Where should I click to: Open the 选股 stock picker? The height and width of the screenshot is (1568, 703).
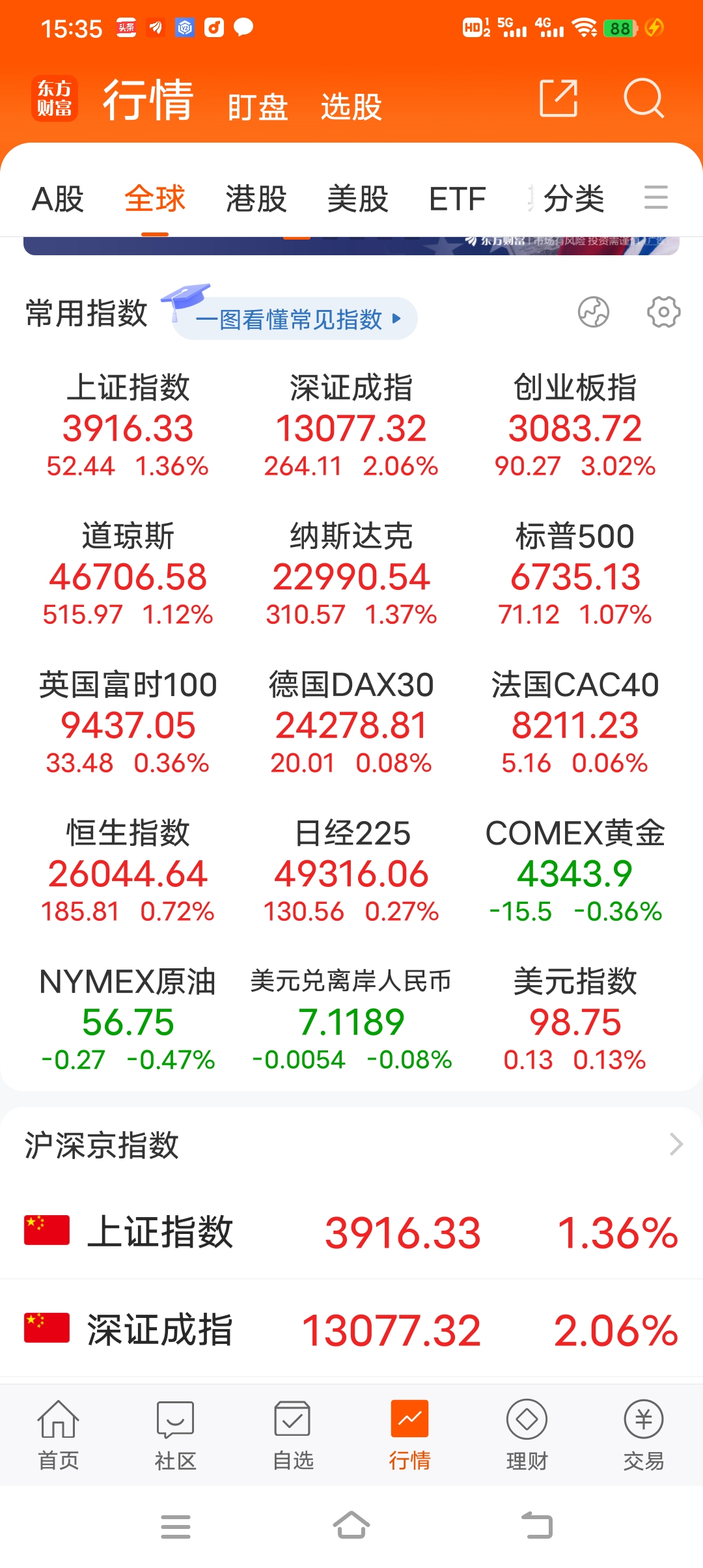tap(351, 107)
